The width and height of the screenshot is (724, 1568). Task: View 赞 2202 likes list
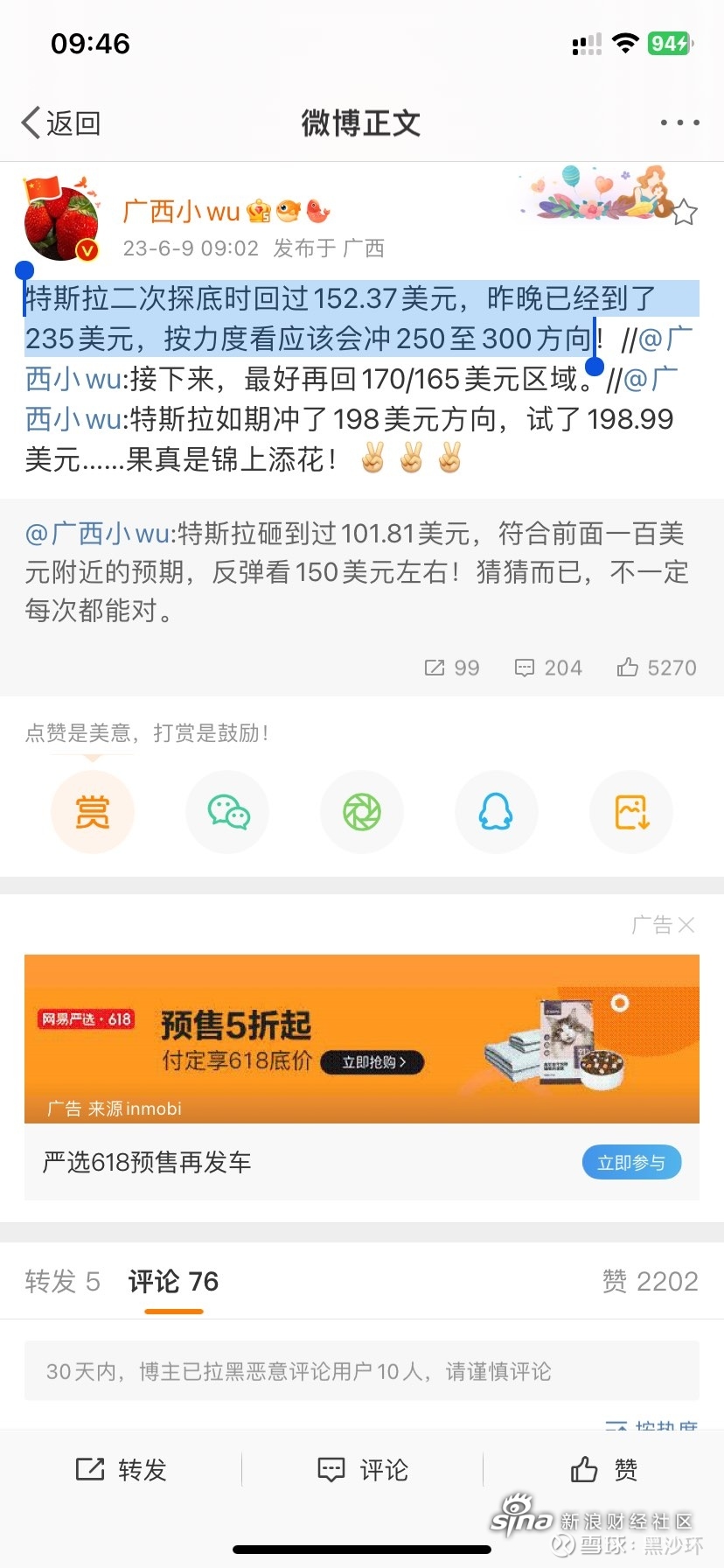tap(650, 1282)
